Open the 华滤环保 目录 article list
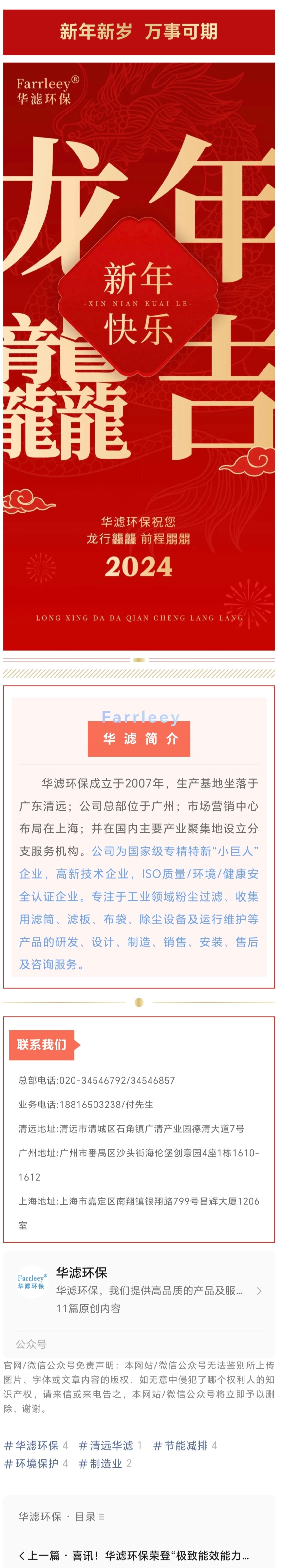Screen dimensions: 282x1568 pos(61,1516)
